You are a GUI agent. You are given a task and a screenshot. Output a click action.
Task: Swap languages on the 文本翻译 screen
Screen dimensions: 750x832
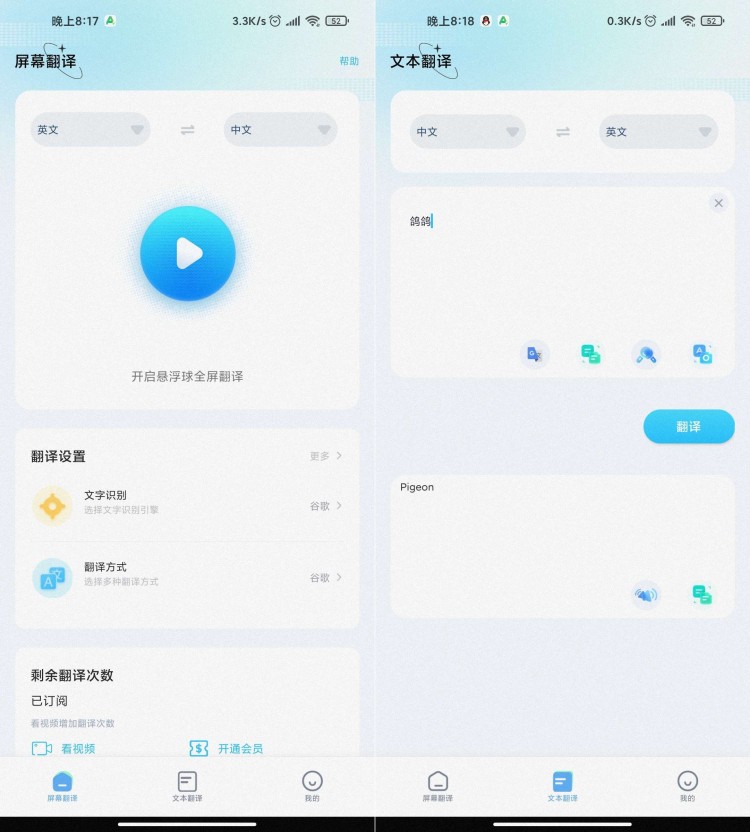pos(563,132)
